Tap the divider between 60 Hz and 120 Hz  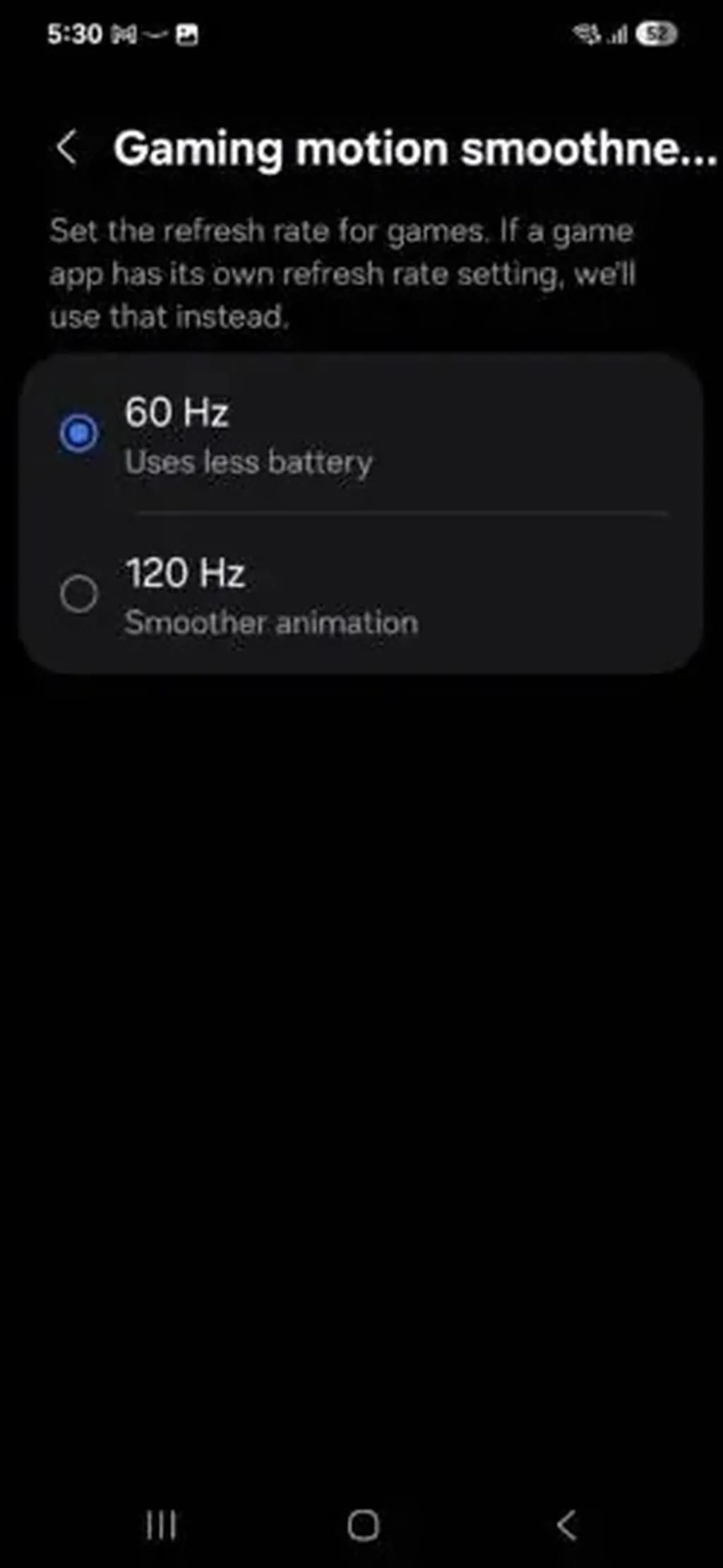click(x=405, y=513)
